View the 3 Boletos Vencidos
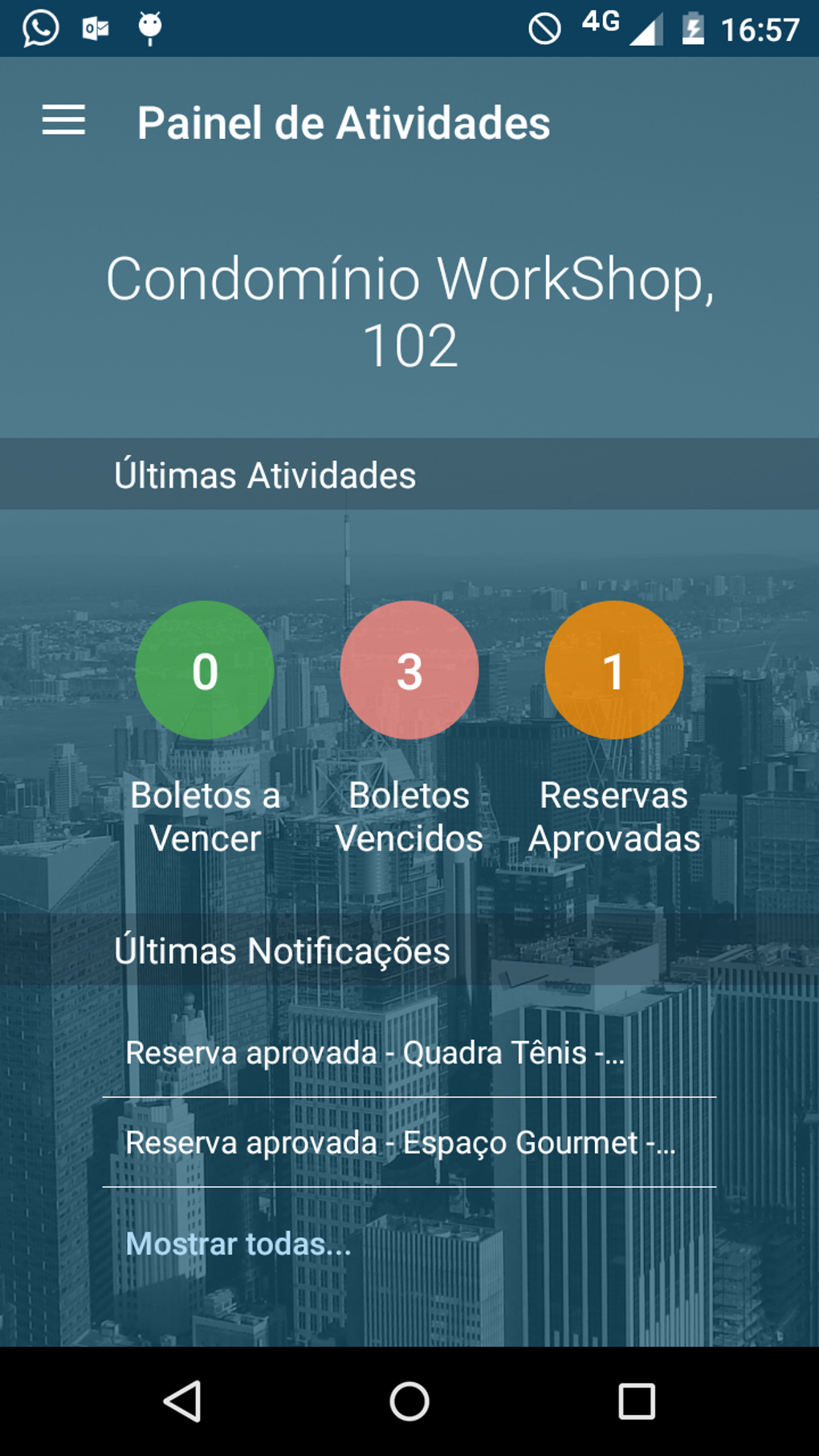Viewport: 819px width, 1456px height. (409, 670)
